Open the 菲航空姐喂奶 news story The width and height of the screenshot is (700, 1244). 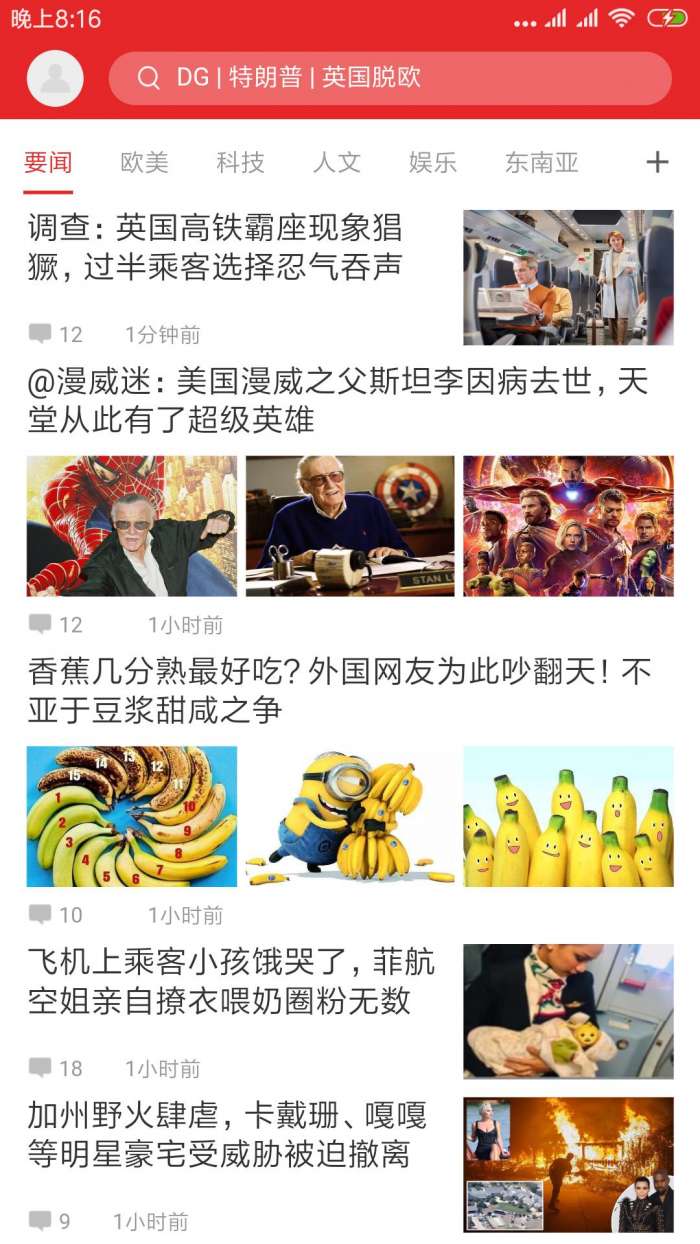pyautogui.click(x=350, y=1012)
